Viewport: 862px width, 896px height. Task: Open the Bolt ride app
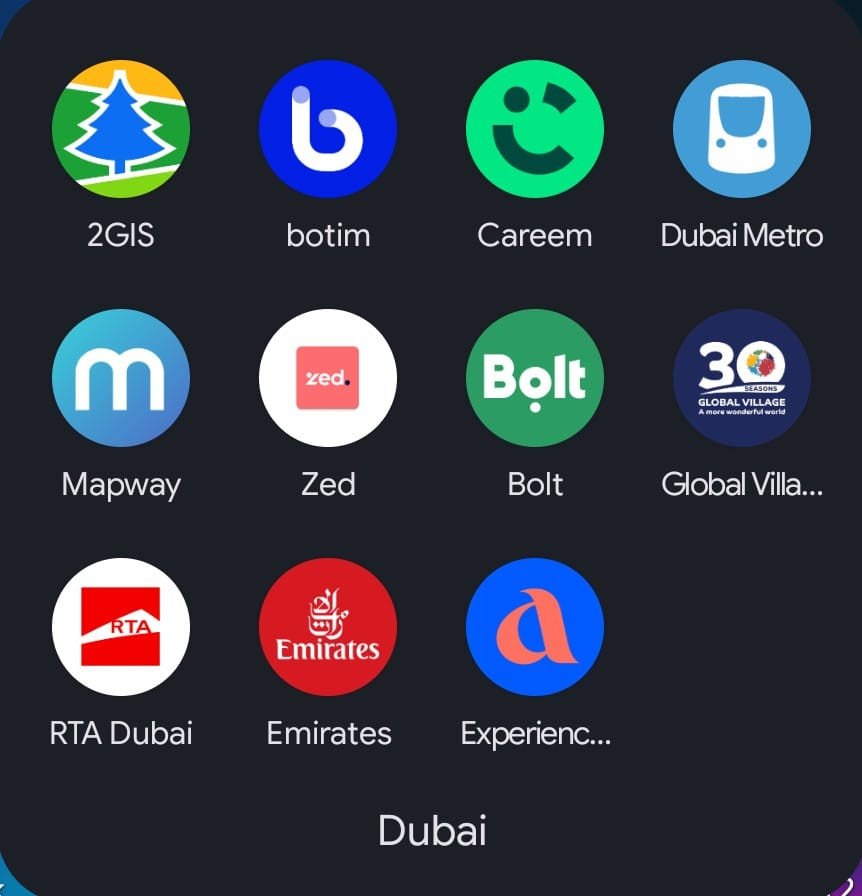click(535, 378)
